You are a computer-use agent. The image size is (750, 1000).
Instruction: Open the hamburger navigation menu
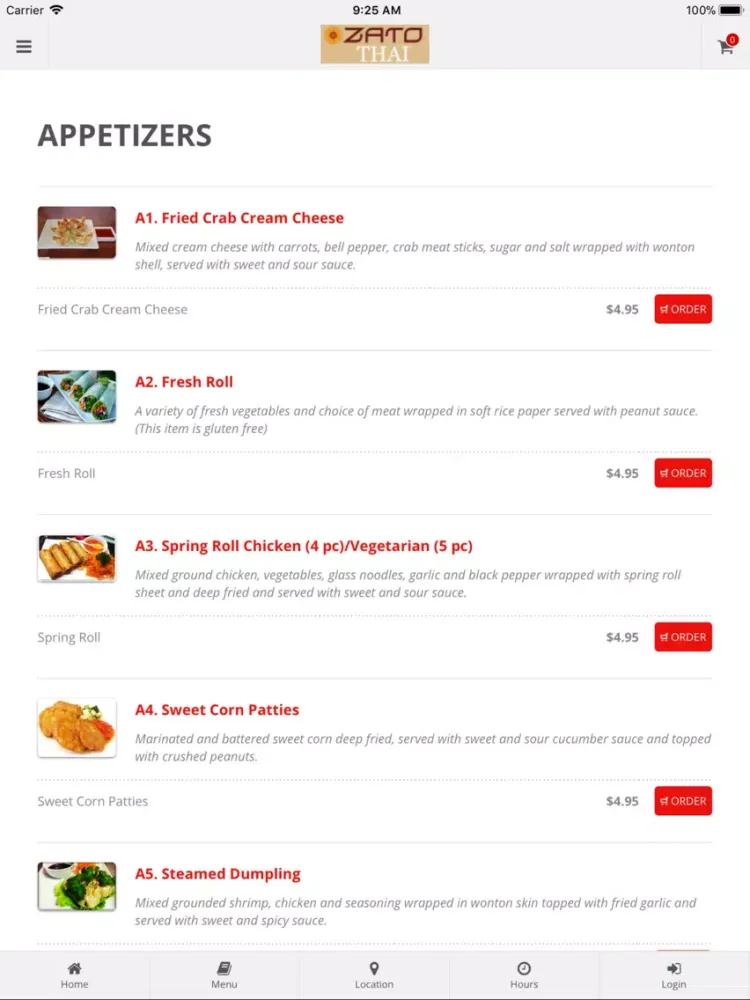(23, 46)
